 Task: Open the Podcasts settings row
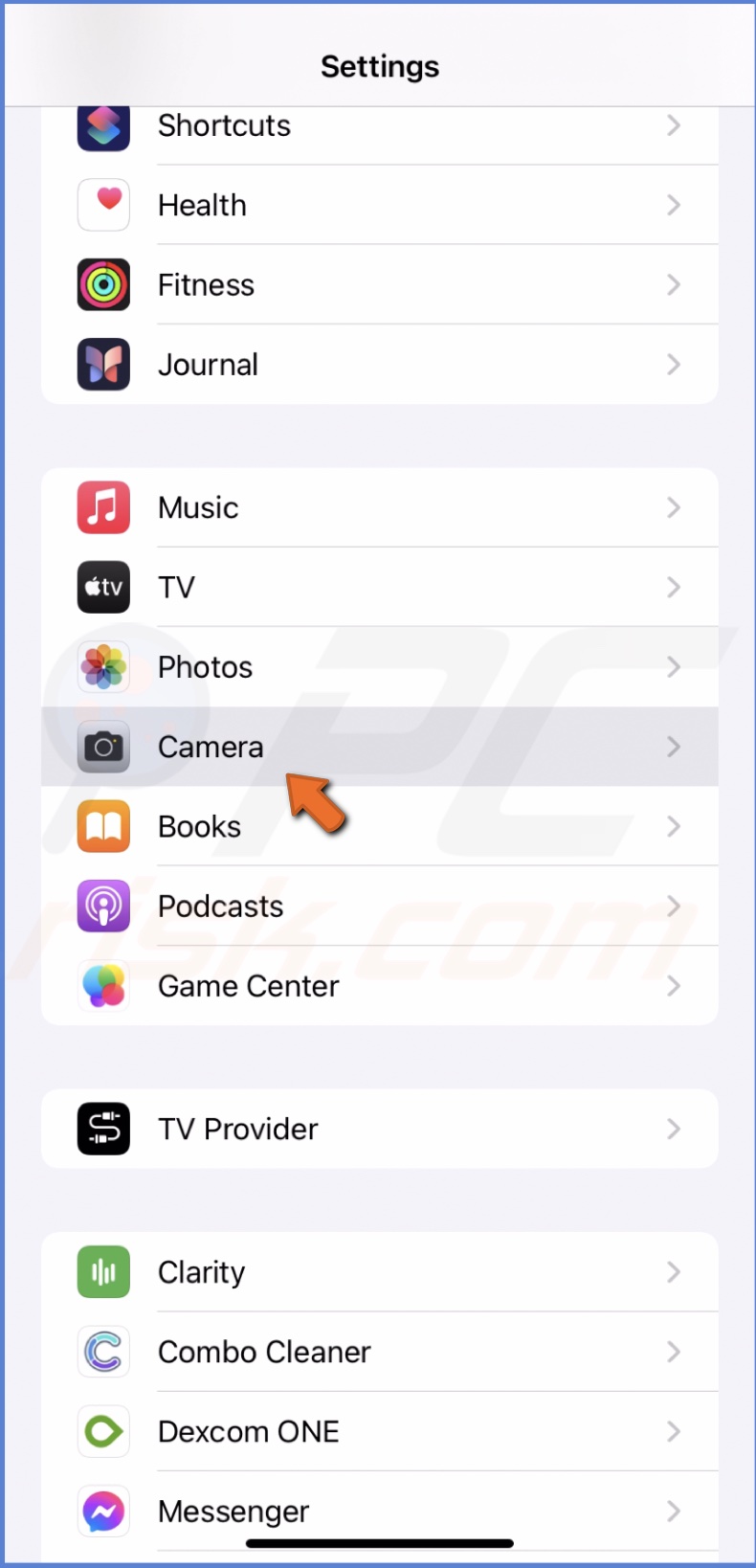[380, 906]
